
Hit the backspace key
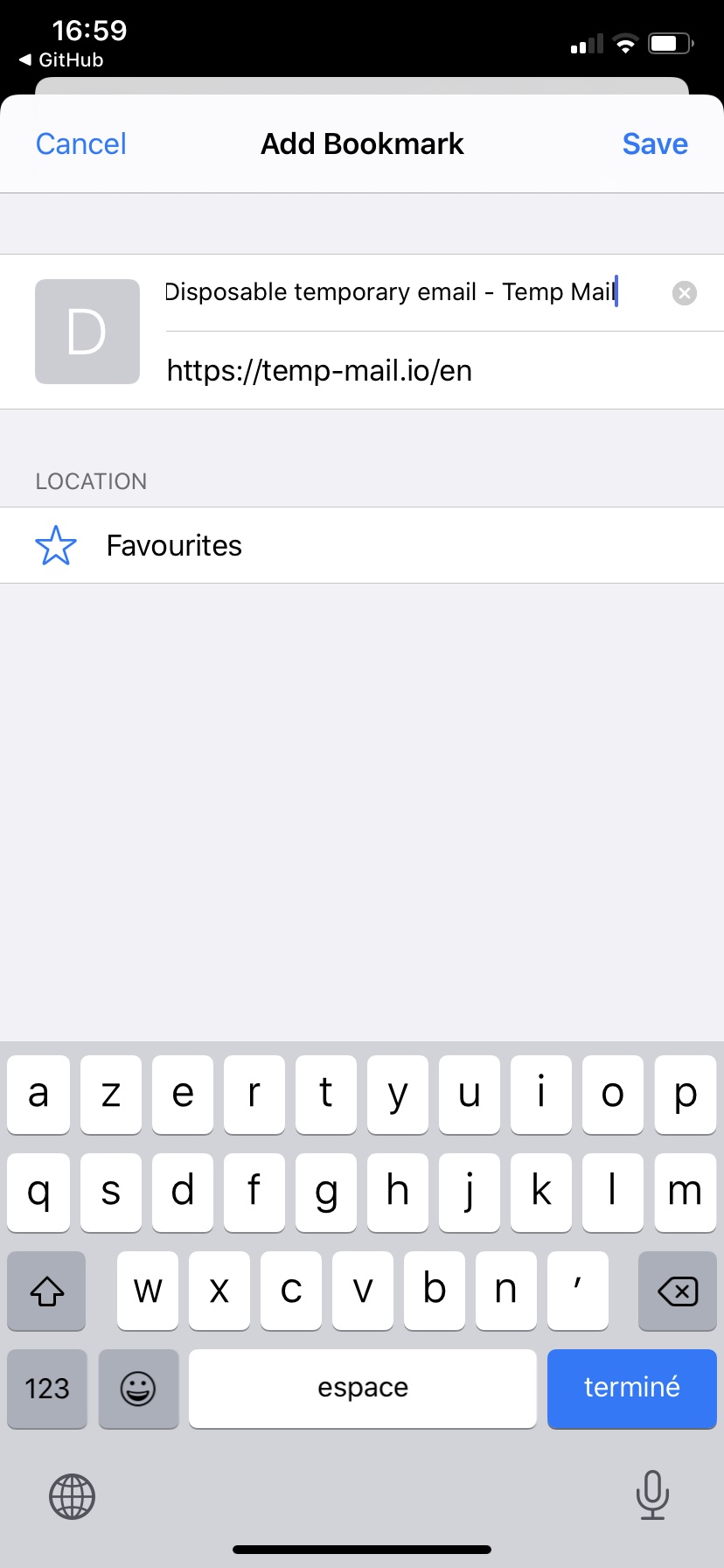677,1290
